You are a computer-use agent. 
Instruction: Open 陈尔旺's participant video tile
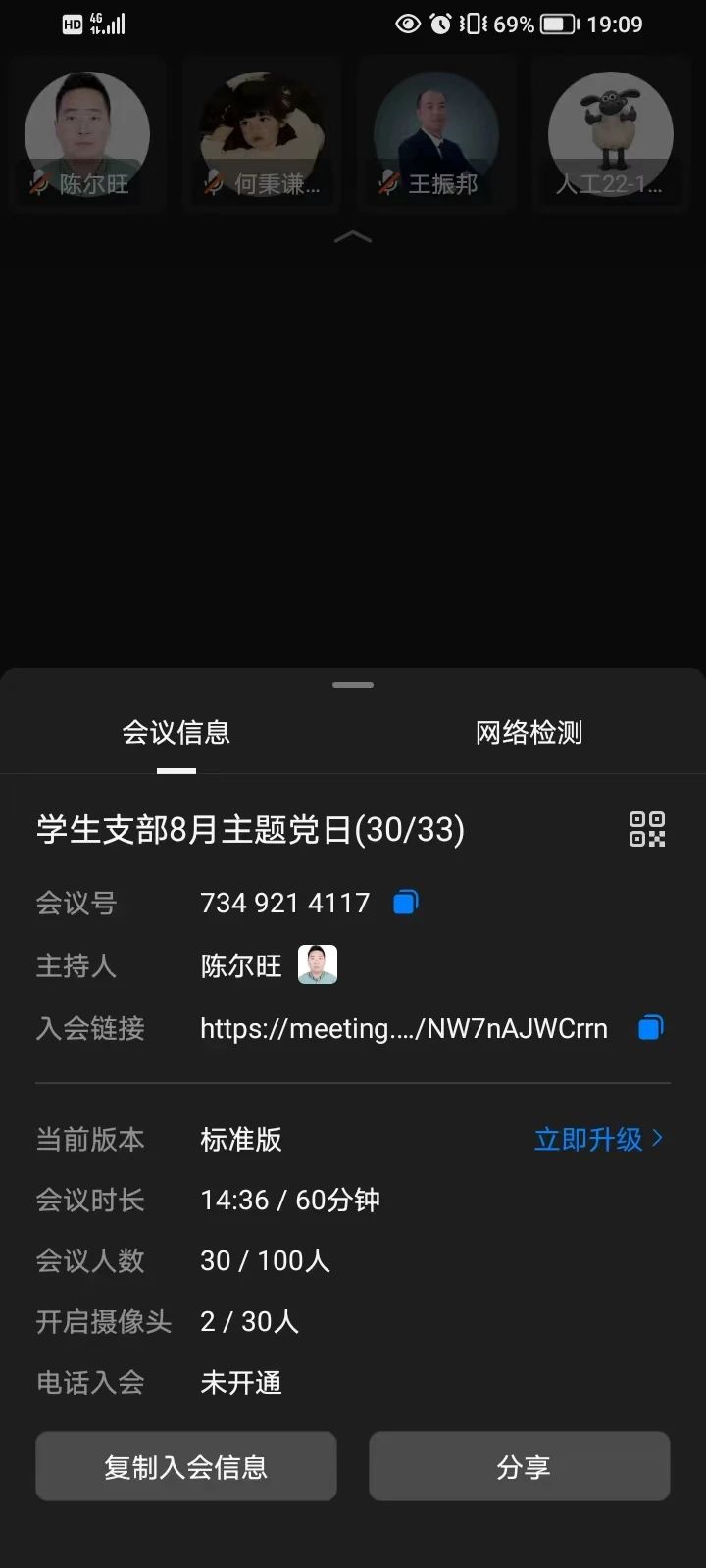tap(87, 135)
